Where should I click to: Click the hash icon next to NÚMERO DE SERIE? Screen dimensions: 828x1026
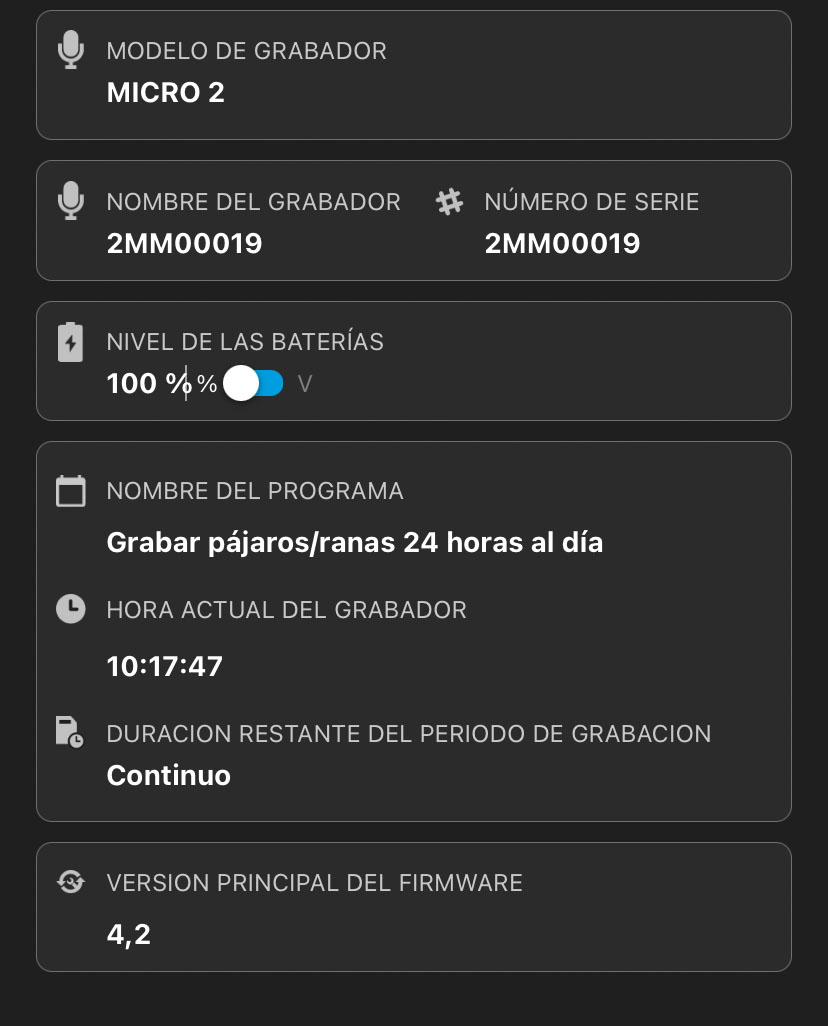(449, 199)
